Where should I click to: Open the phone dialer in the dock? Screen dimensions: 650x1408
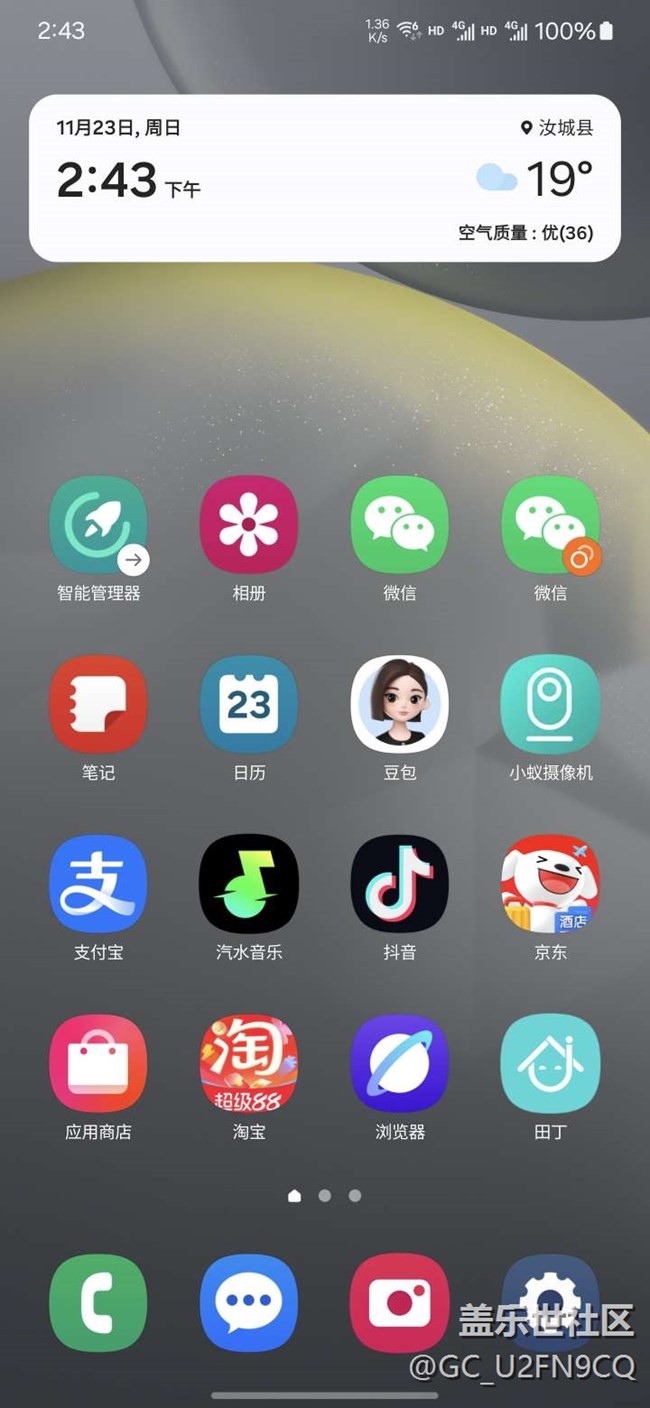tap(98, 1303)
